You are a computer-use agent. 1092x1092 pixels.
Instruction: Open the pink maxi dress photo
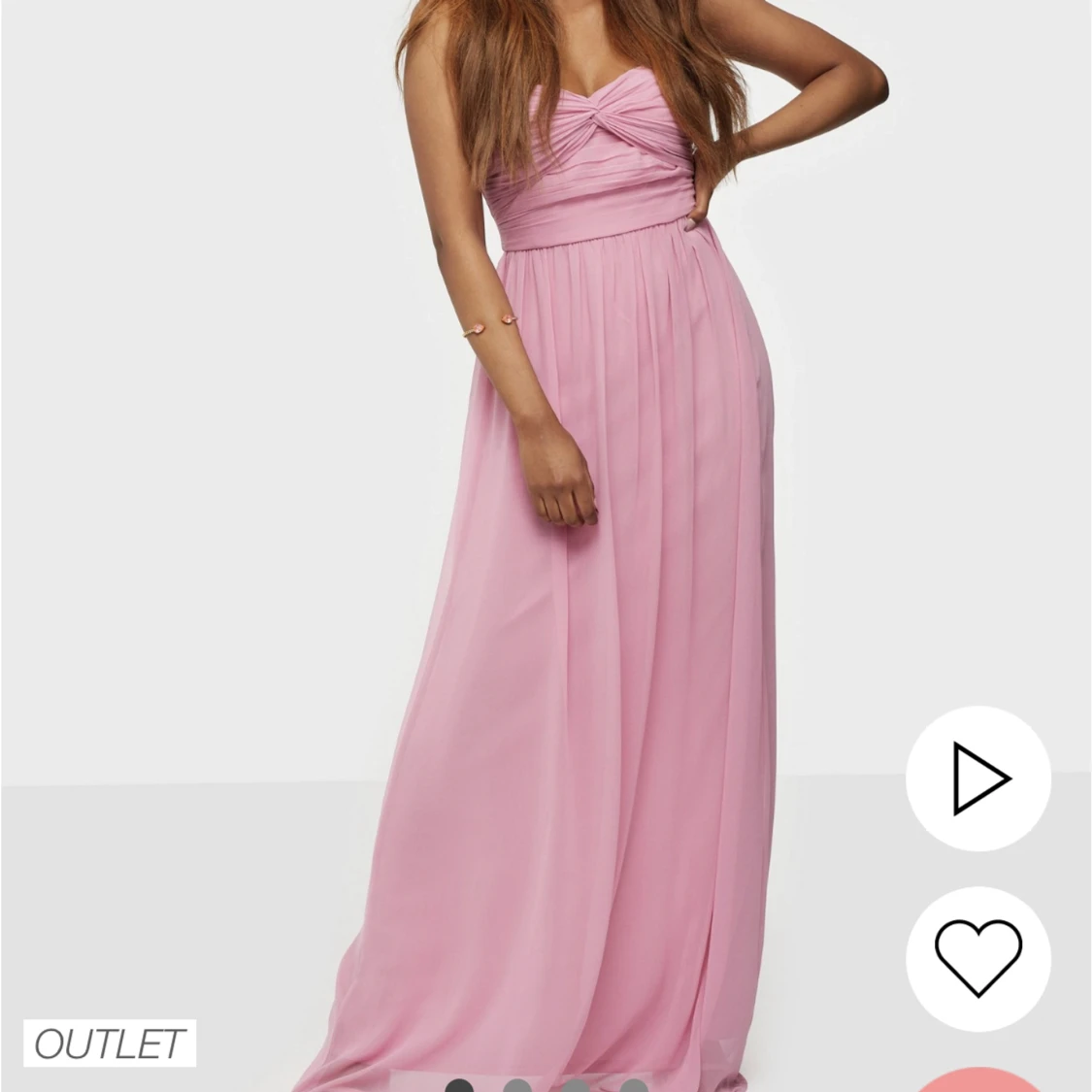(x=544, y=544)
